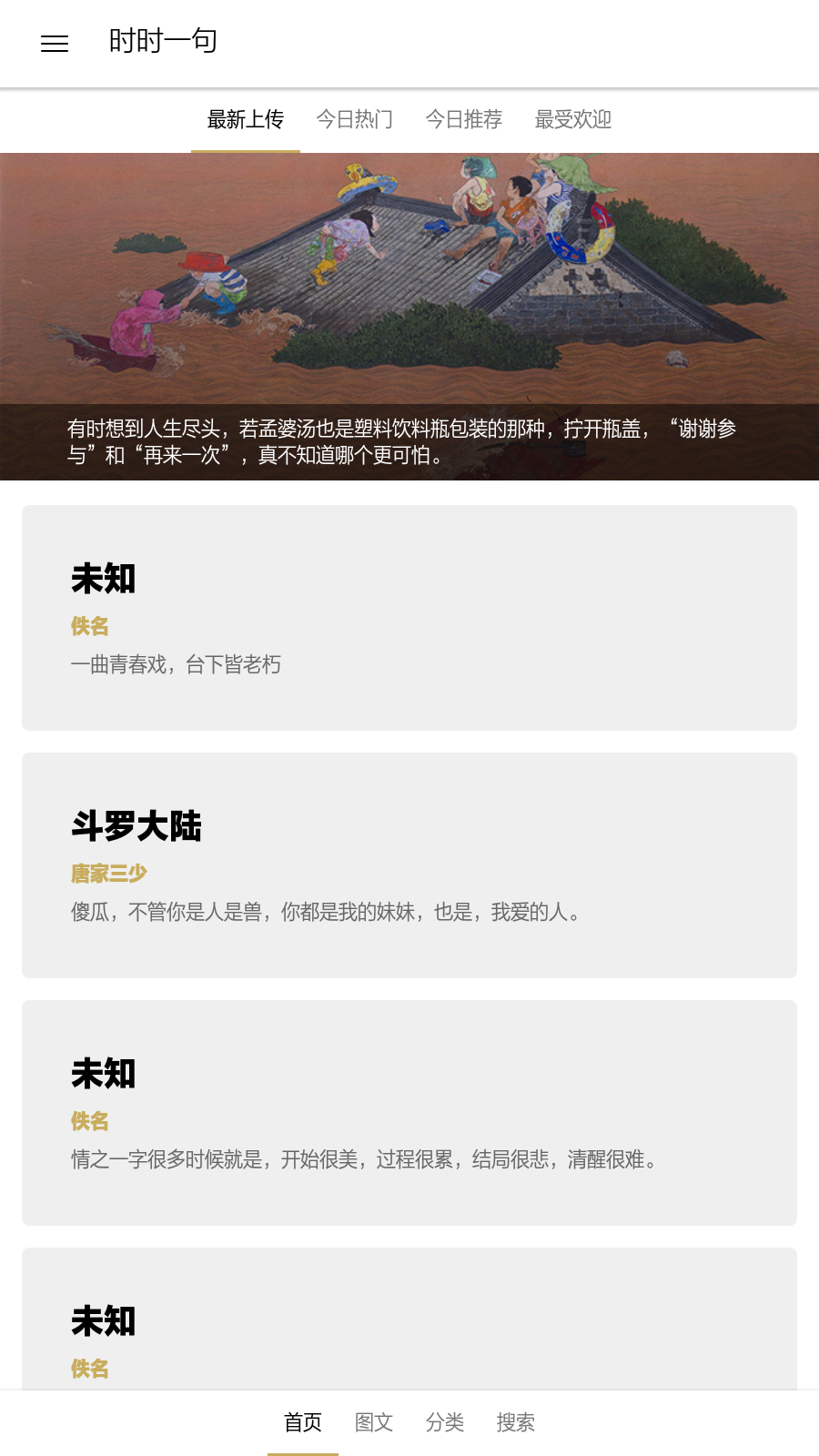The width and height of the screenshot is (819, 1456).
Task: Go to the 图文 bottom tab
Action: coord(374,1422)
